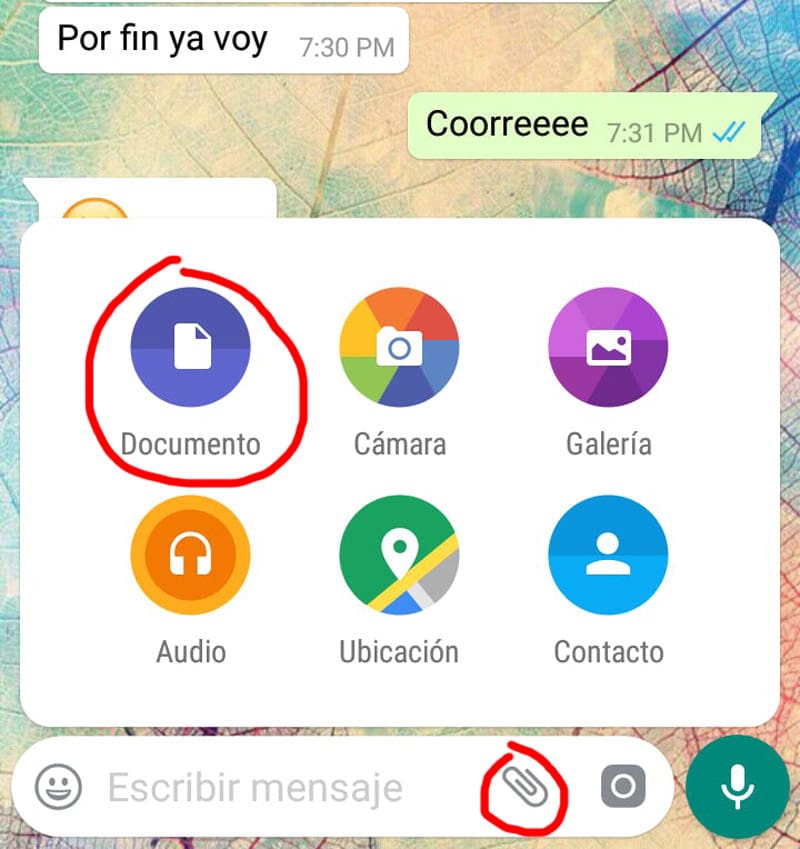Open the camera icon in message bar
This screenshot has width=800, height=849.
tap(623, 787)
